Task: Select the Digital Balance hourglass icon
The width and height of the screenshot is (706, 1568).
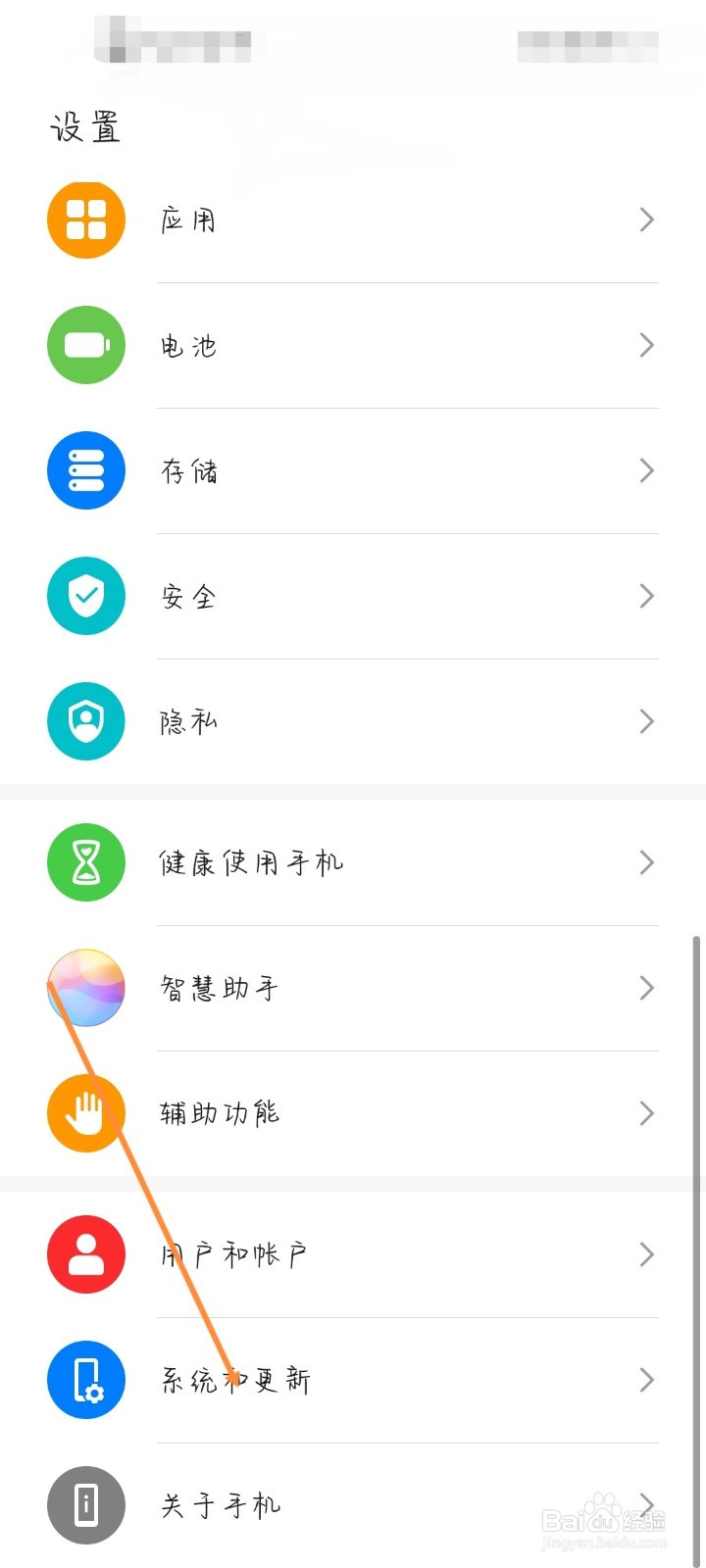Action: click(85, 861)
